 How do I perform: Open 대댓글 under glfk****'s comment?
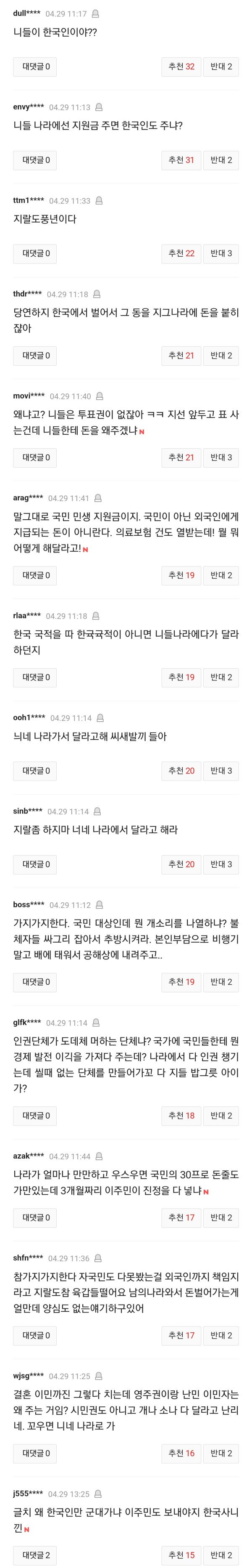(x=35, y=1116)
